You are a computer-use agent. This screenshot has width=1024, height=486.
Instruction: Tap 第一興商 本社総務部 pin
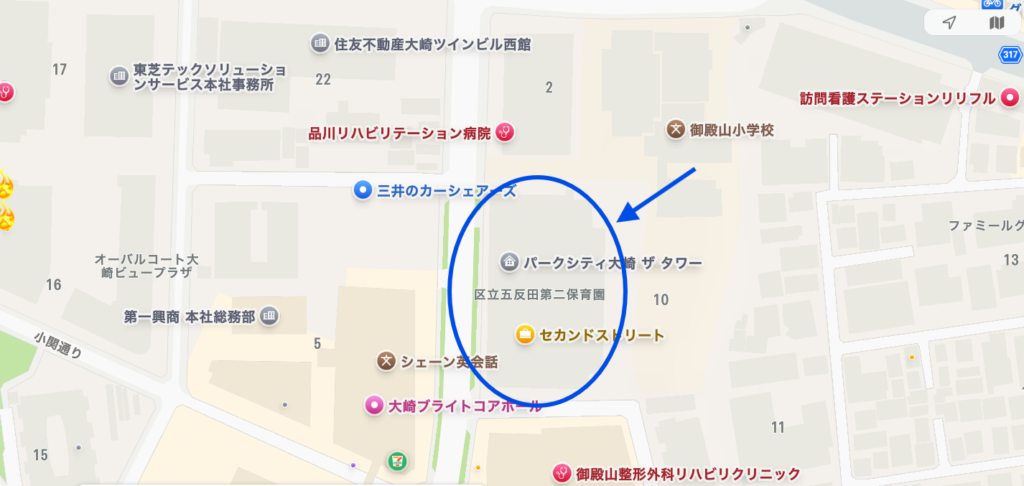(268, 316)
